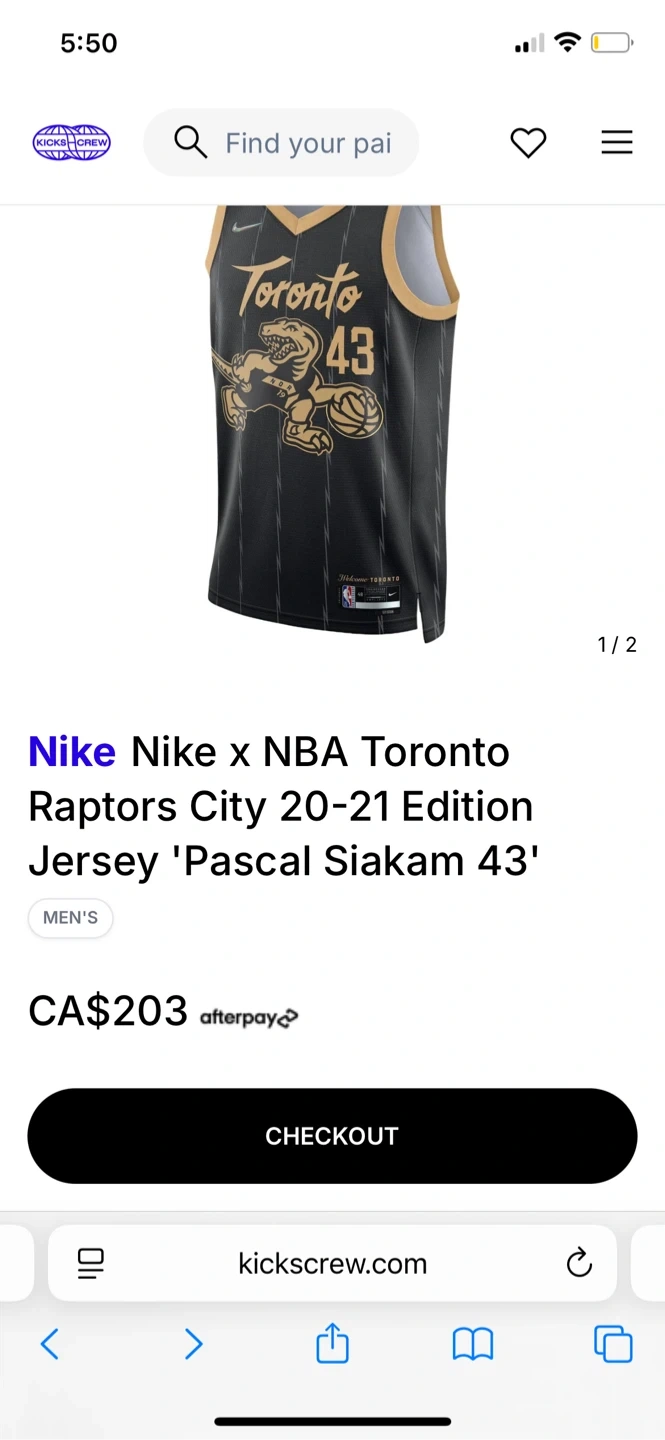Show all open tabs
Image resolution: width=665 pixels, height=1440 pixels.
tap(613, 1344)
